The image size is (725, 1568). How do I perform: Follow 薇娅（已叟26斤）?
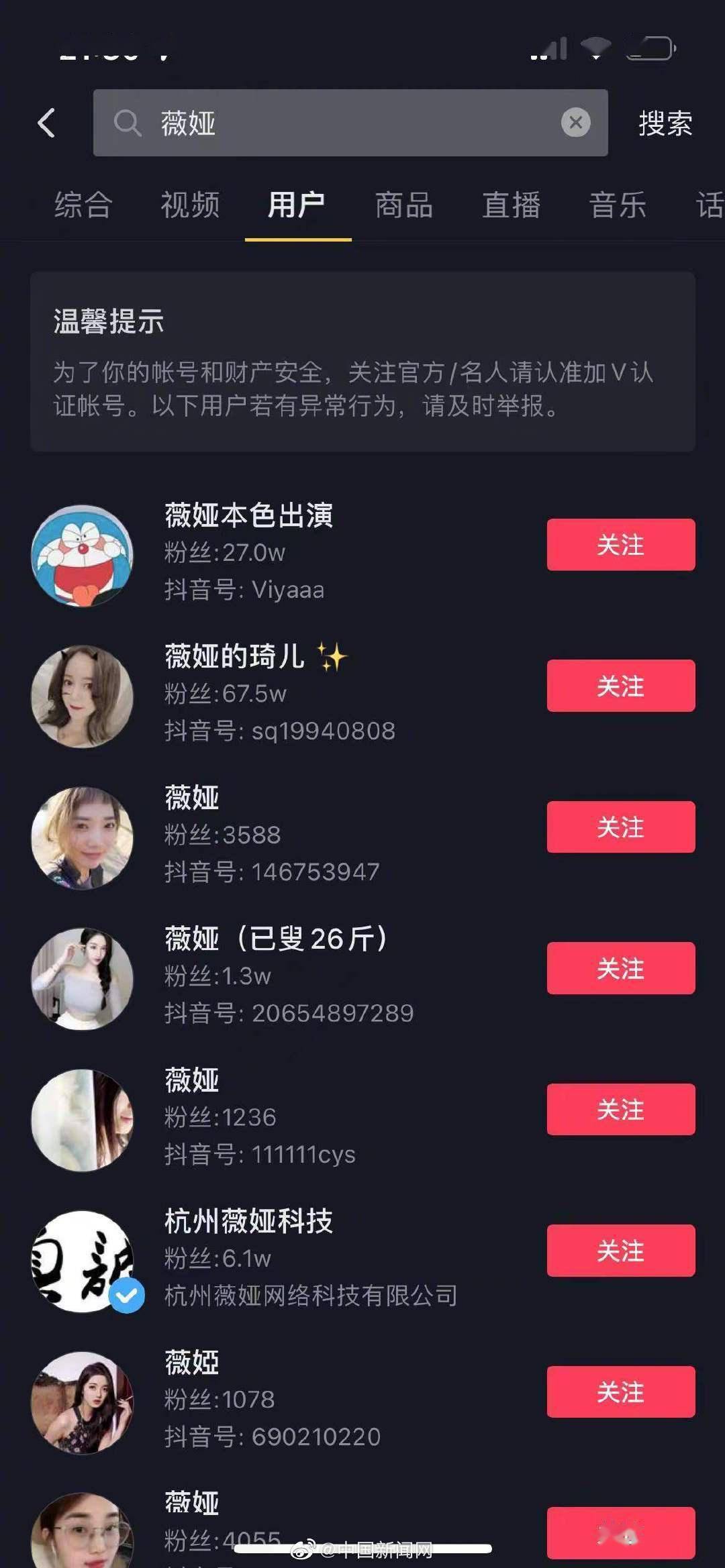pos(620,968)
